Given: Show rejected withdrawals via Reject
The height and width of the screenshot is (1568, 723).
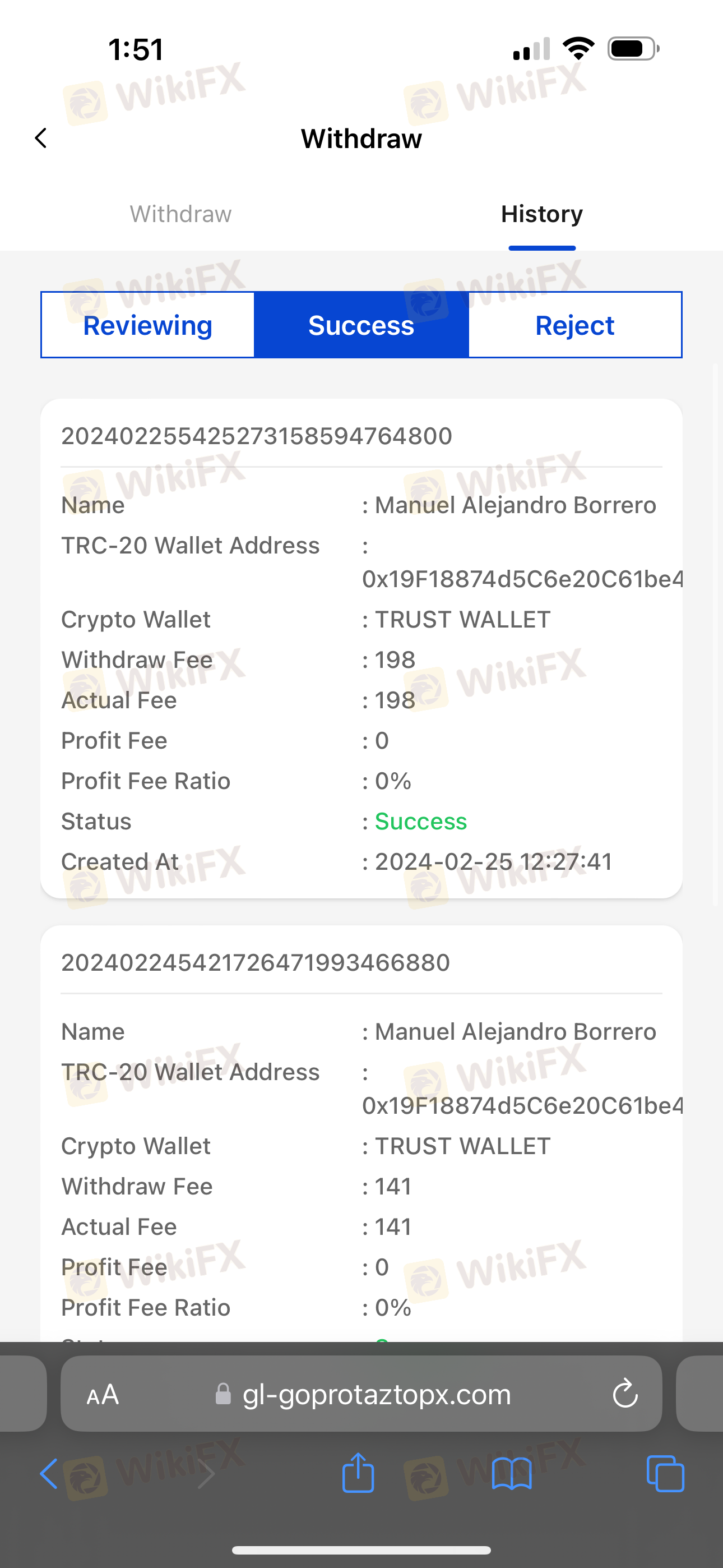Looking at the screenshot, I should coord(575,325).
